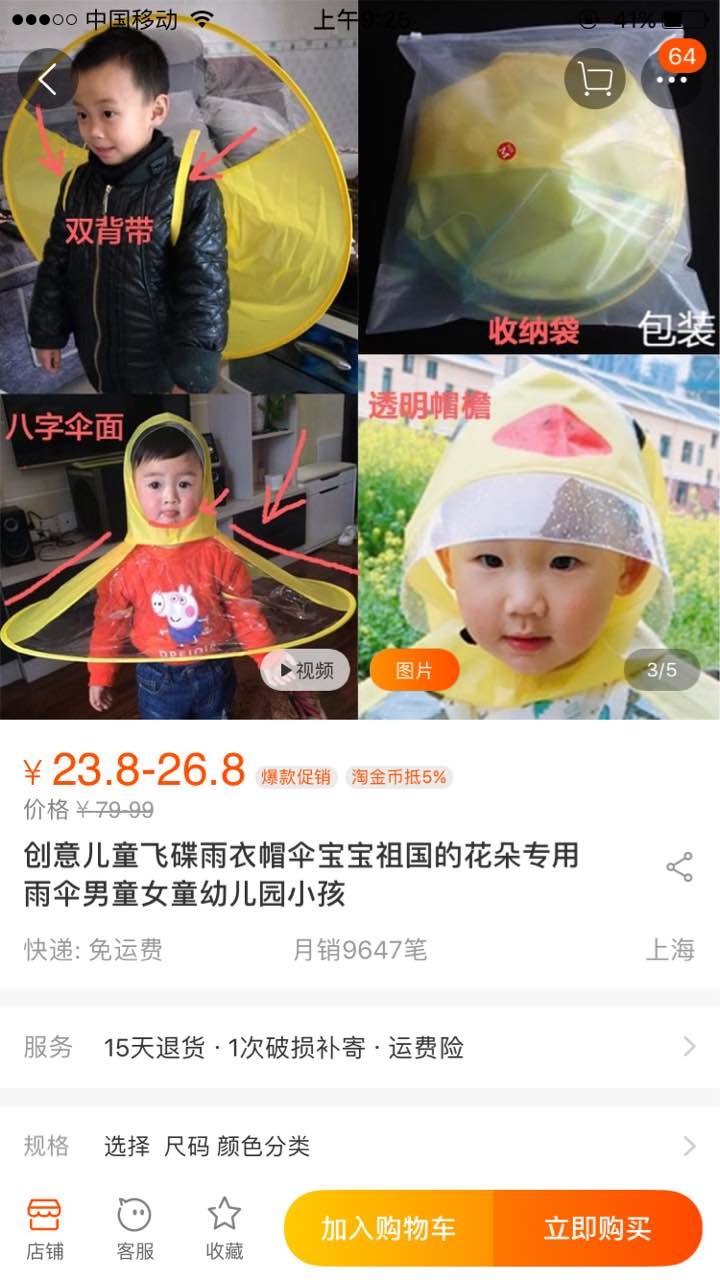Open 规格 size and color selection
720x1280 pixels.
360,1146
